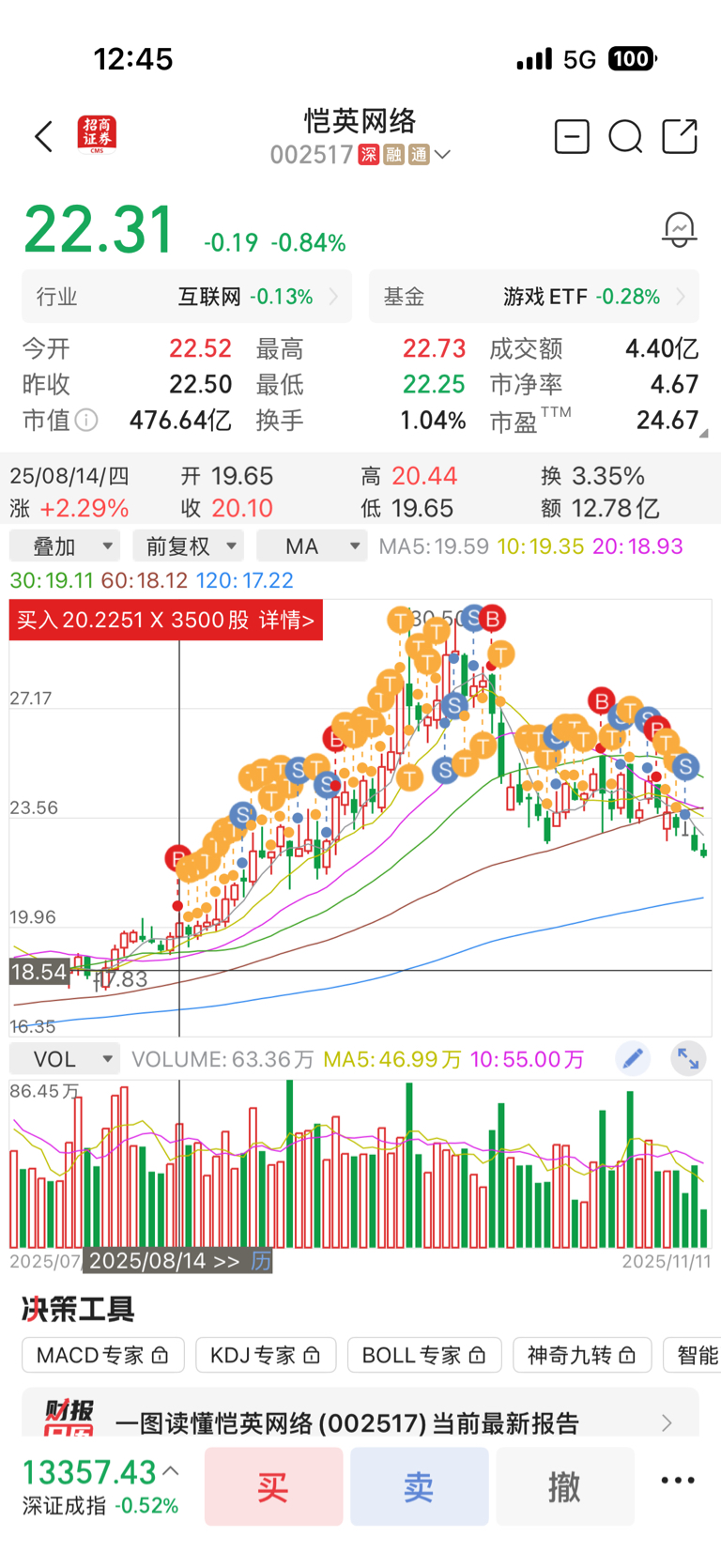View 详情 of the buy order banner
The image size is (721, 1568).
(286, 621)
